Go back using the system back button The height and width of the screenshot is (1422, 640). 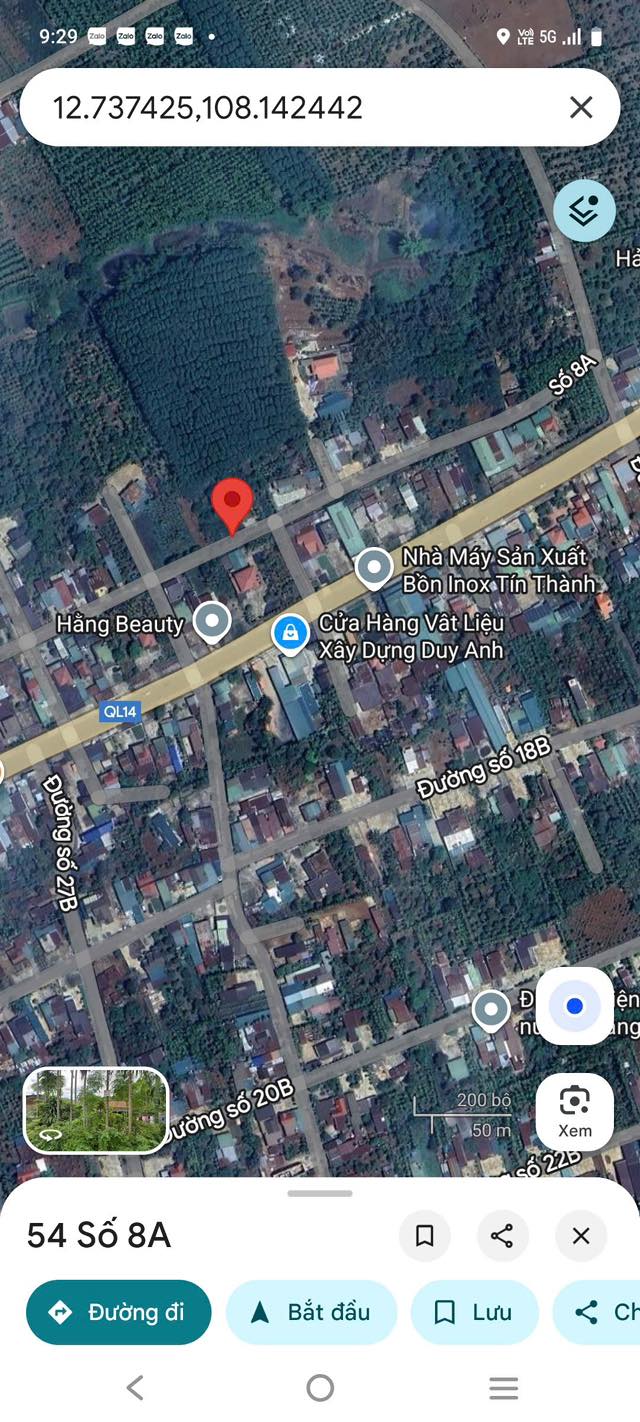pos(136,1387)
